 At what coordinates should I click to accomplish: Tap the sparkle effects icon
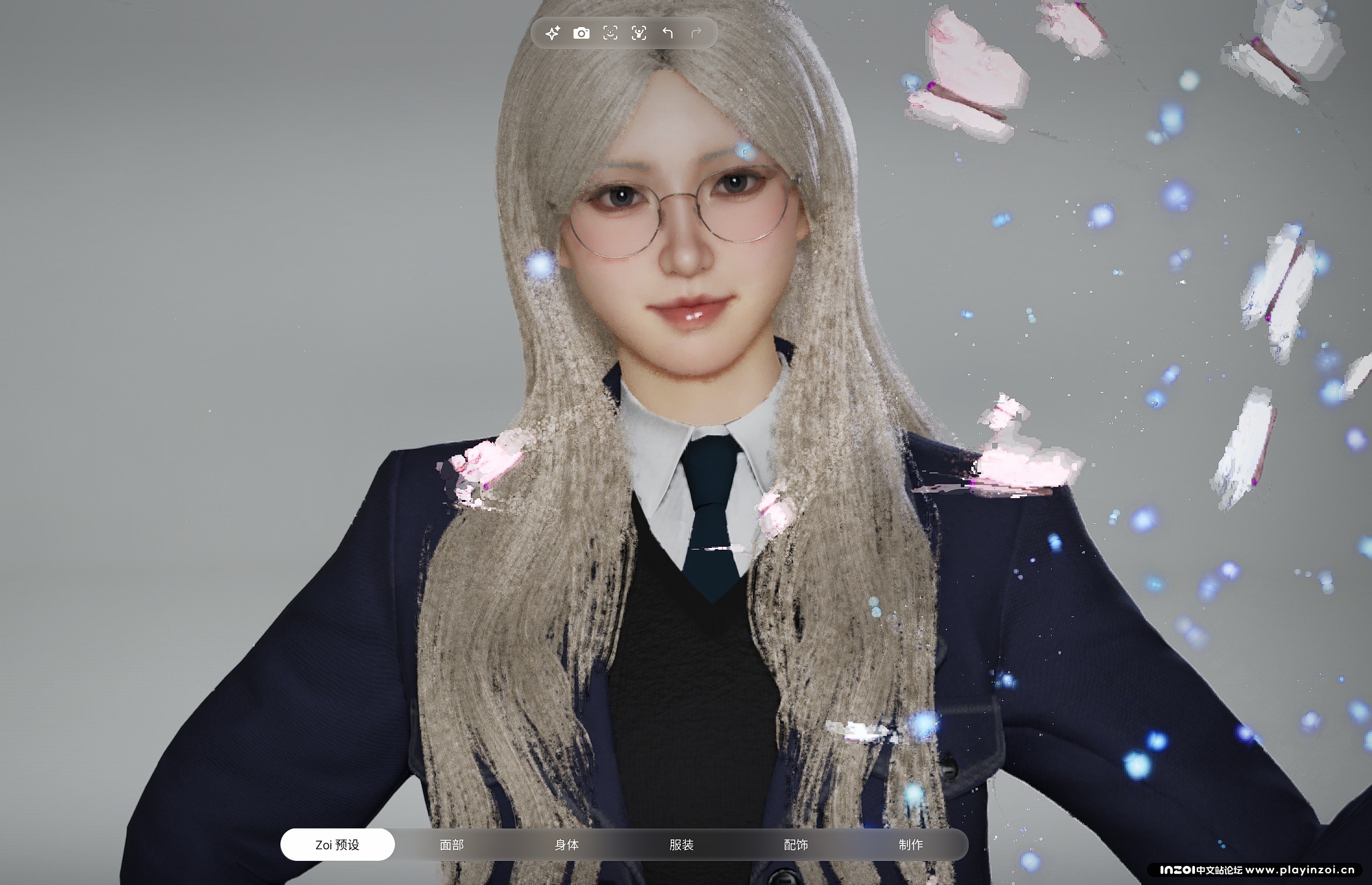click(553, 33)
